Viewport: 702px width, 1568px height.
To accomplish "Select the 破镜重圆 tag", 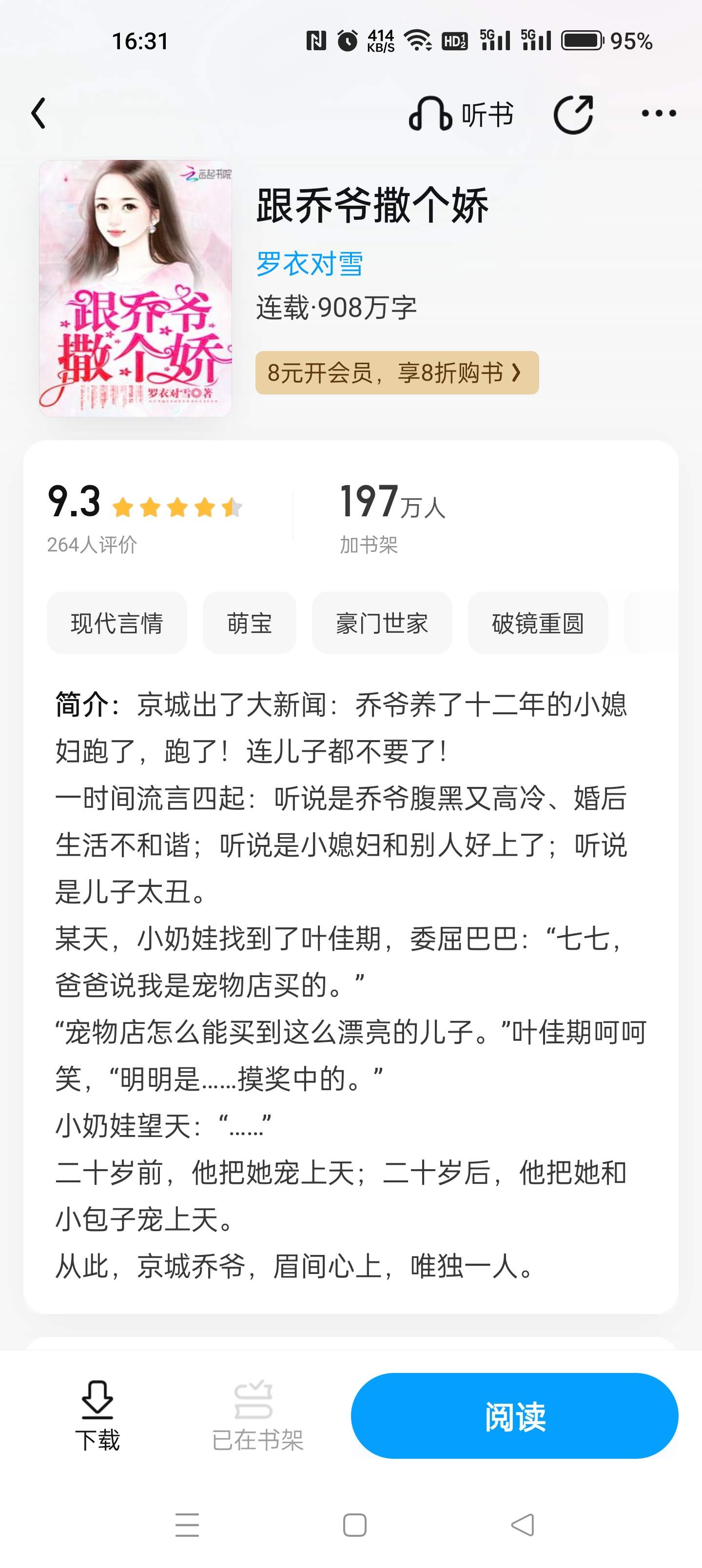I will click(x=538, y=623).
